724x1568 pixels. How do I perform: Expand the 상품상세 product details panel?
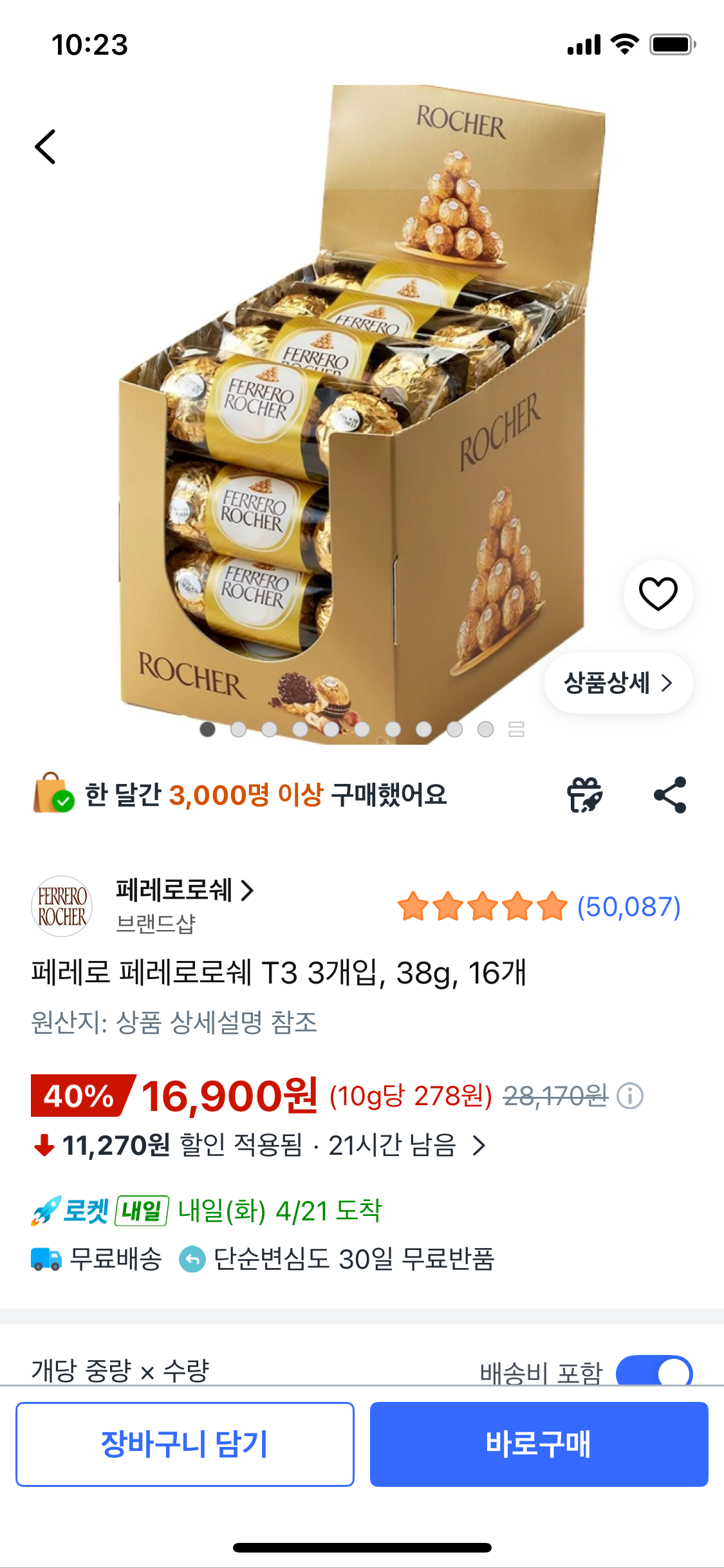pos(617,684)
